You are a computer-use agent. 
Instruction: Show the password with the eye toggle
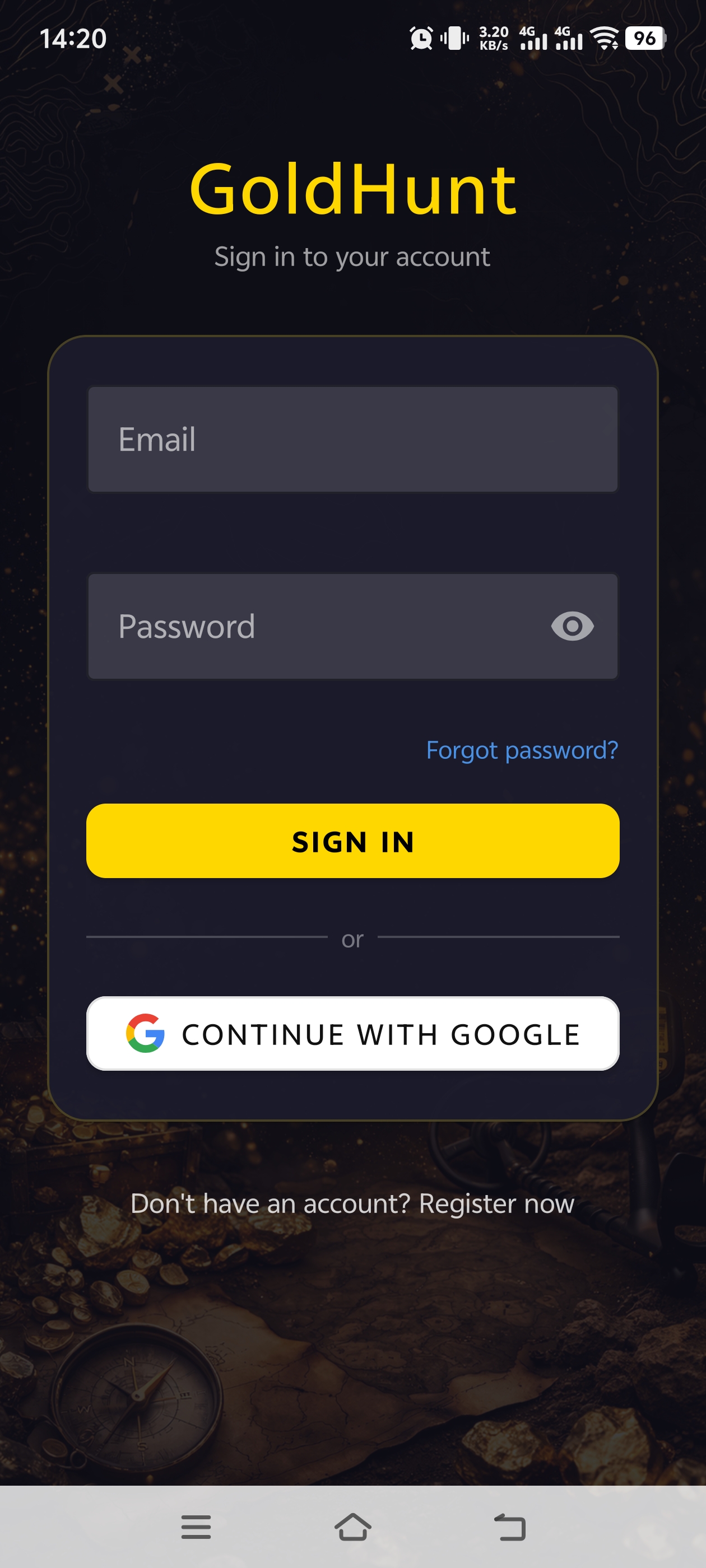(573, 626)
